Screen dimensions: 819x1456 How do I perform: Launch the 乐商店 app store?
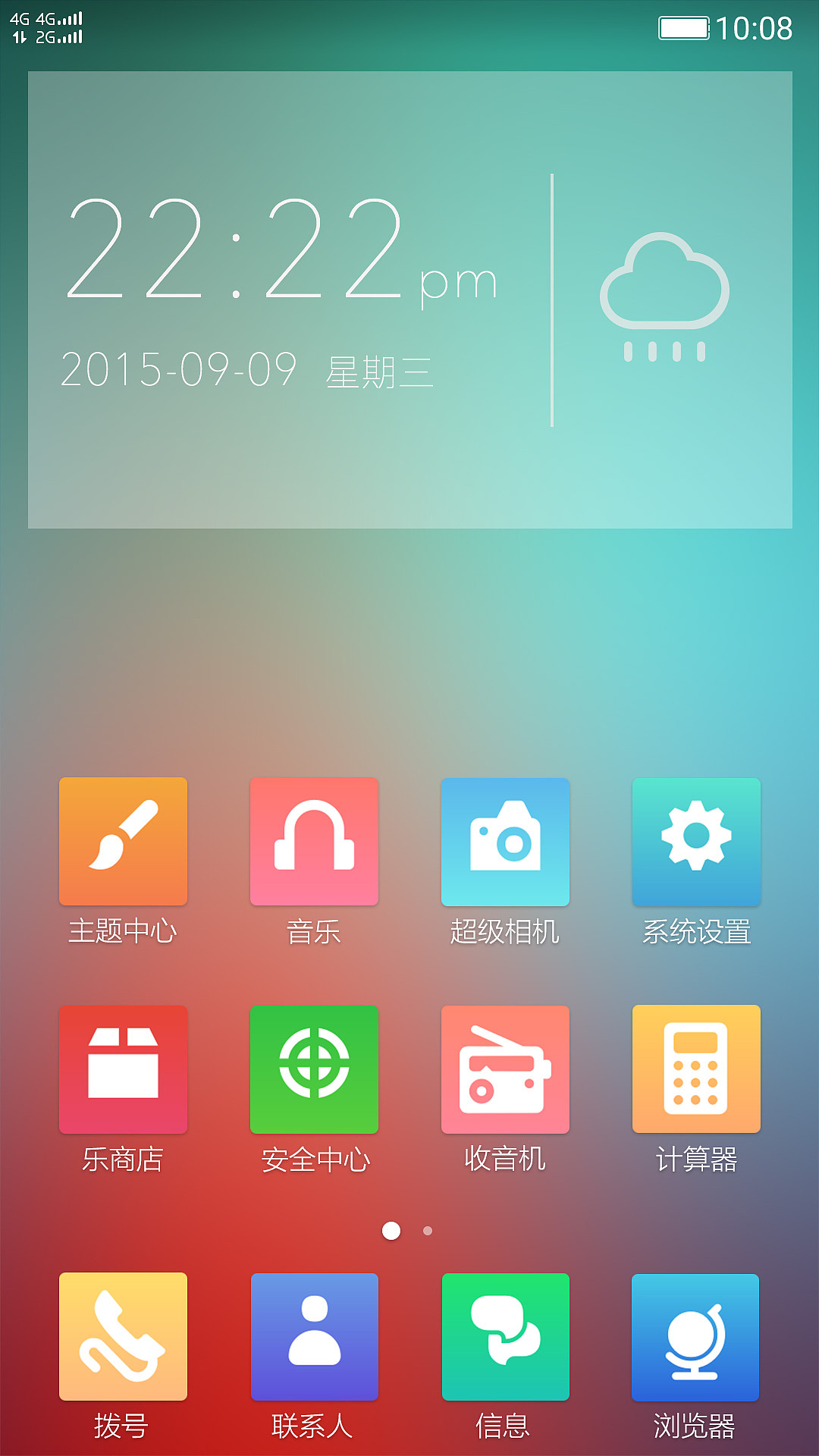click(123, 1069)
